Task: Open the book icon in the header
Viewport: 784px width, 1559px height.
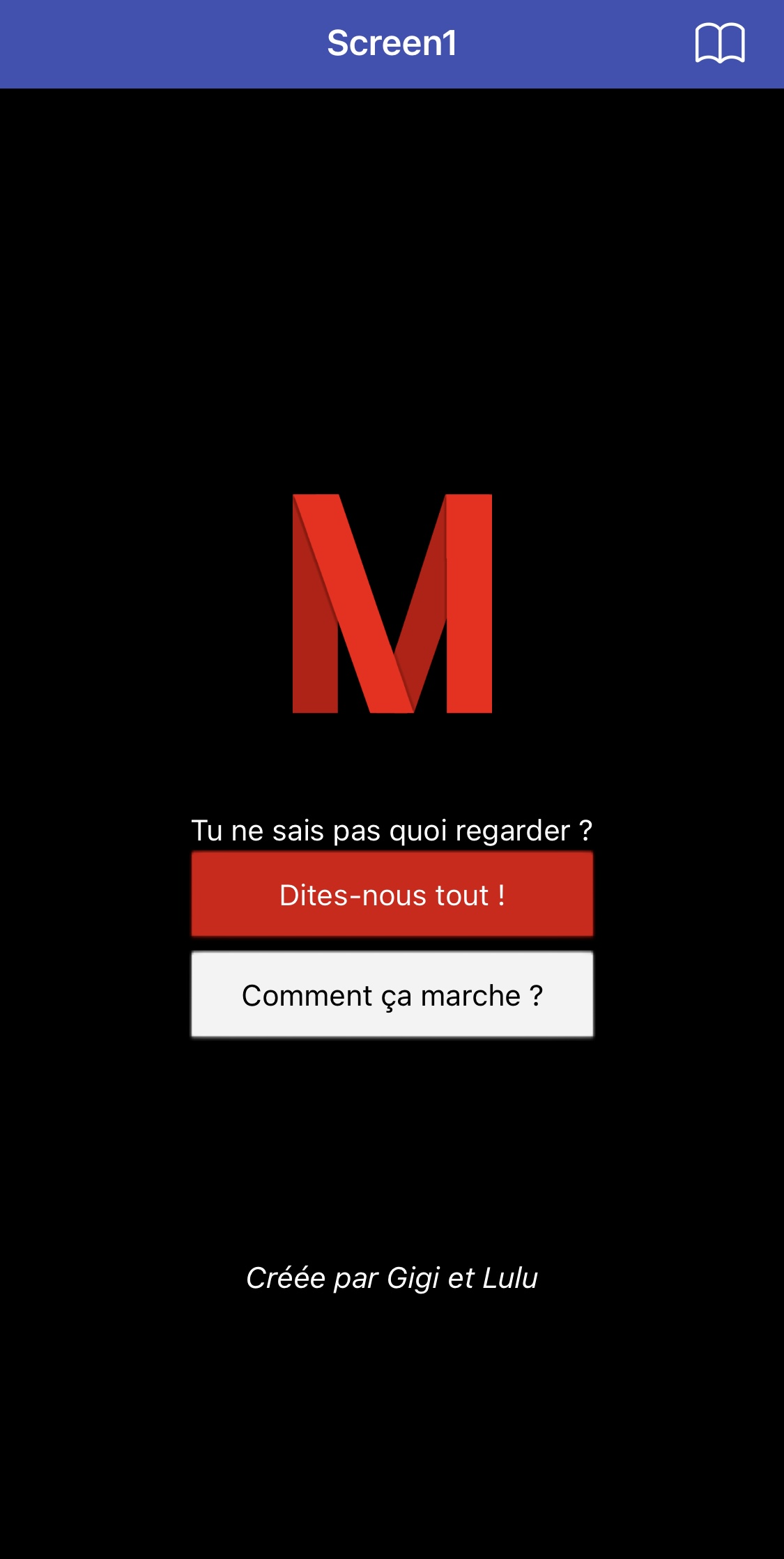Action: click(720, 43)
